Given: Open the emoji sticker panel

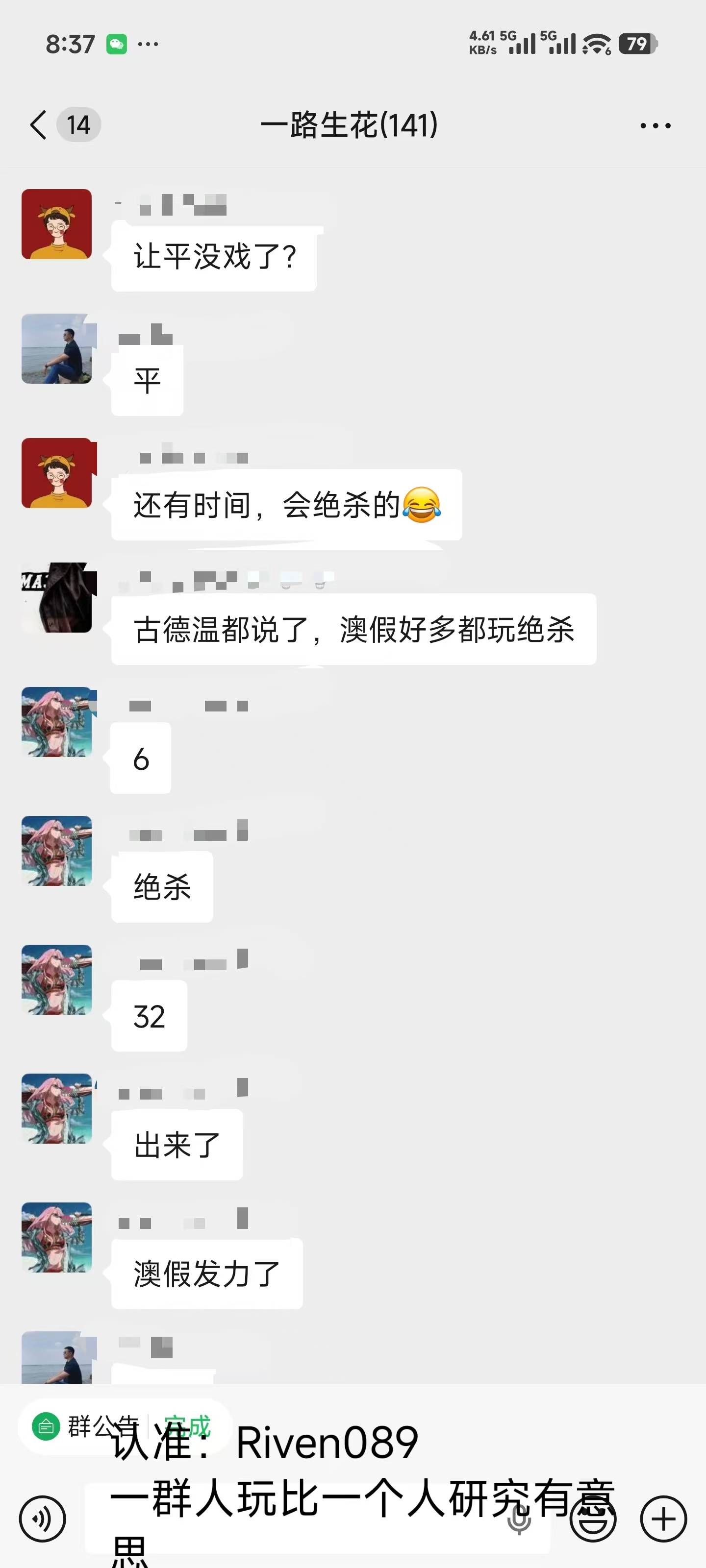Looking at the screenshot, I should coord(592,1519).
